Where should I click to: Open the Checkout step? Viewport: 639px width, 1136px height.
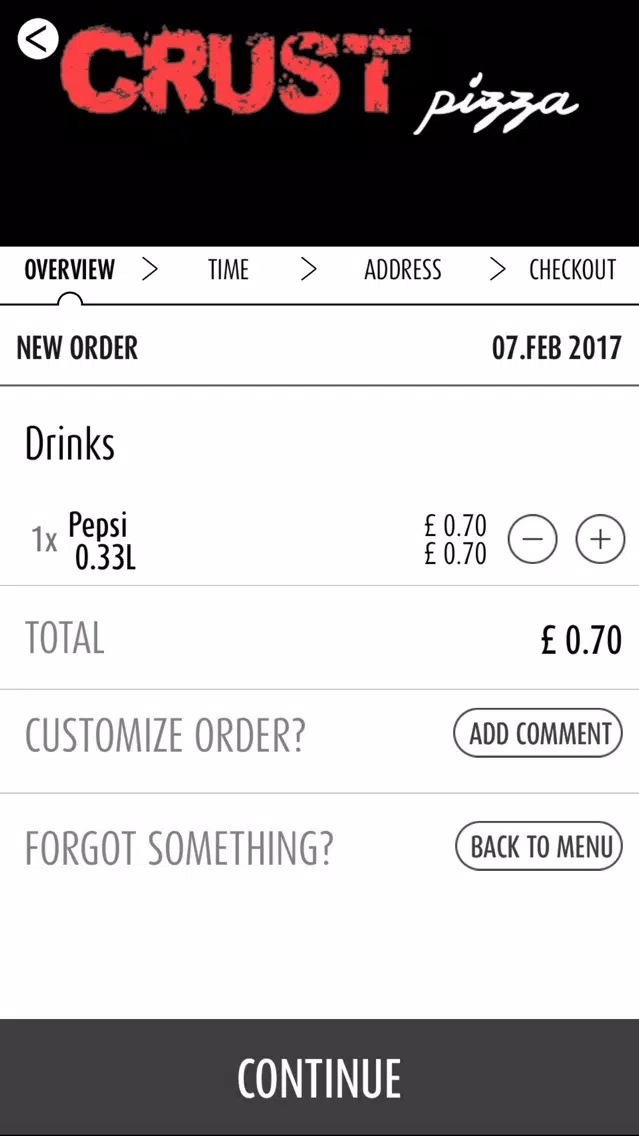tap(572, 270)
